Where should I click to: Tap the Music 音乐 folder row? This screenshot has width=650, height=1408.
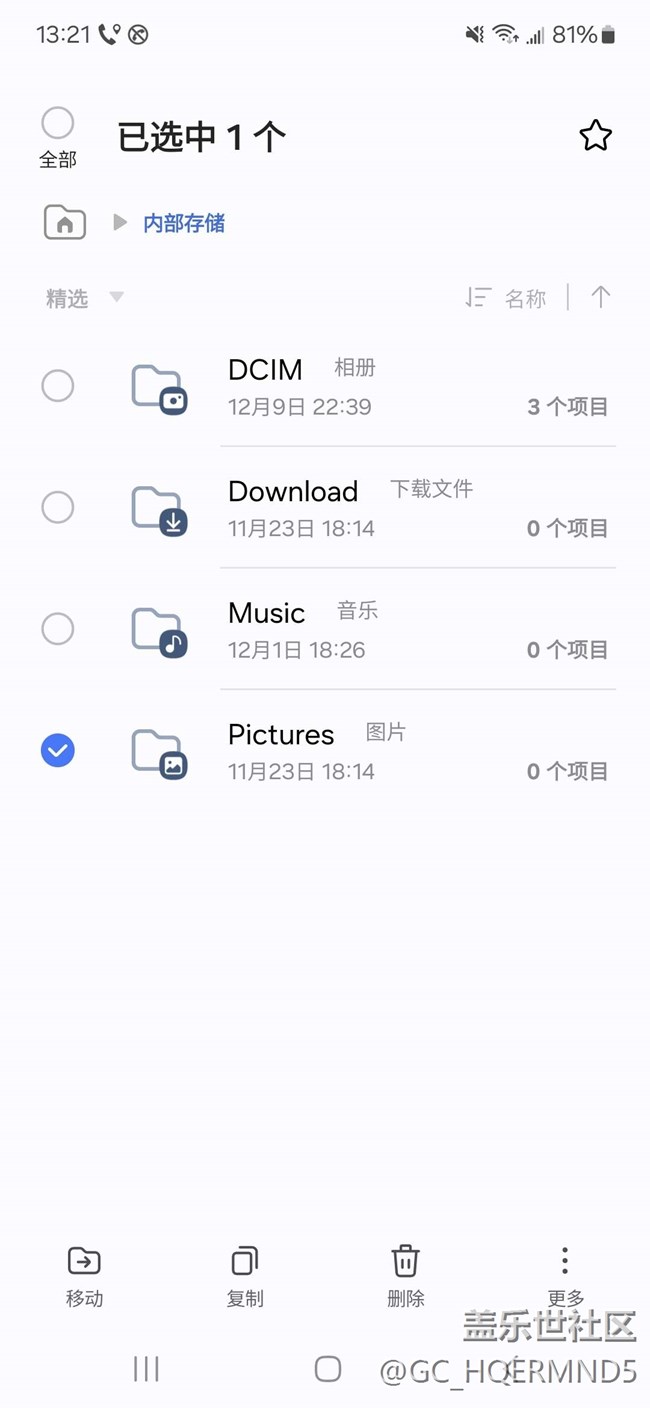click(x=400, y=630)
